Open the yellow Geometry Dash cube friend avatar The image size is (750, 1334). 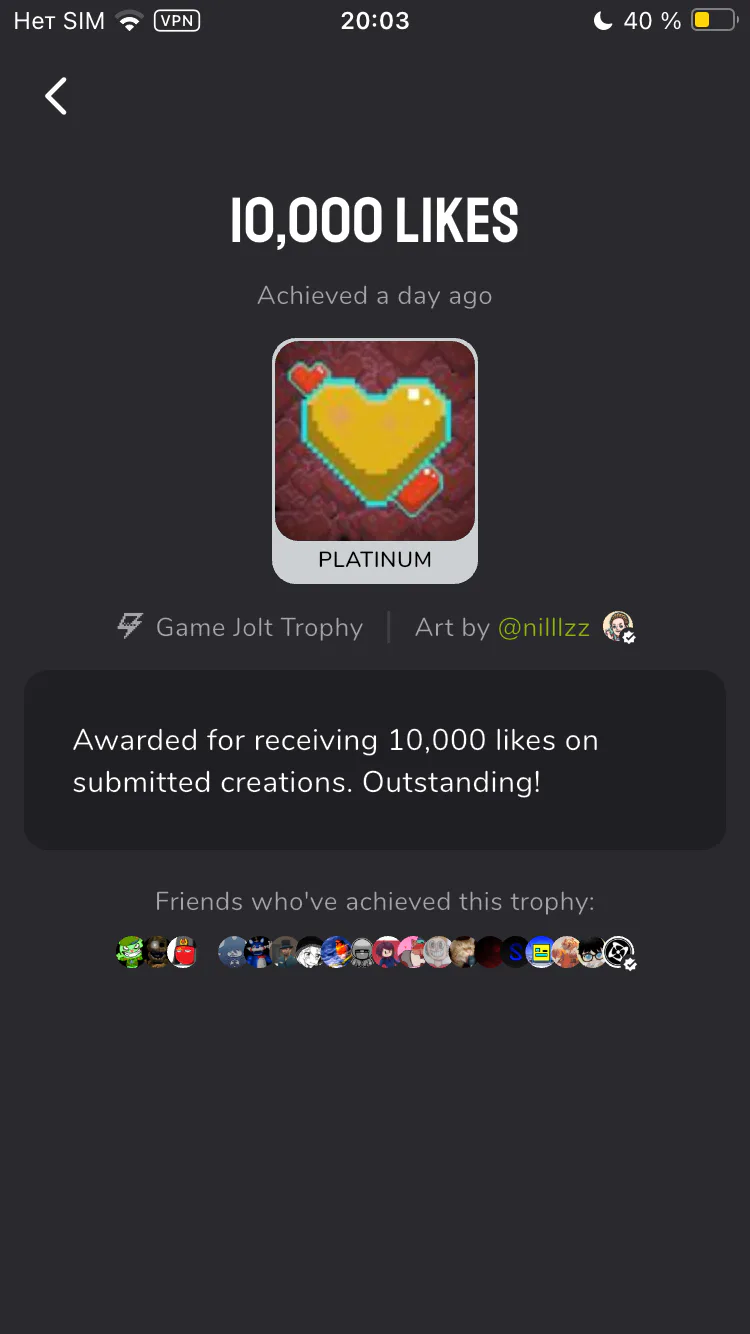click(x=541, y=952)
